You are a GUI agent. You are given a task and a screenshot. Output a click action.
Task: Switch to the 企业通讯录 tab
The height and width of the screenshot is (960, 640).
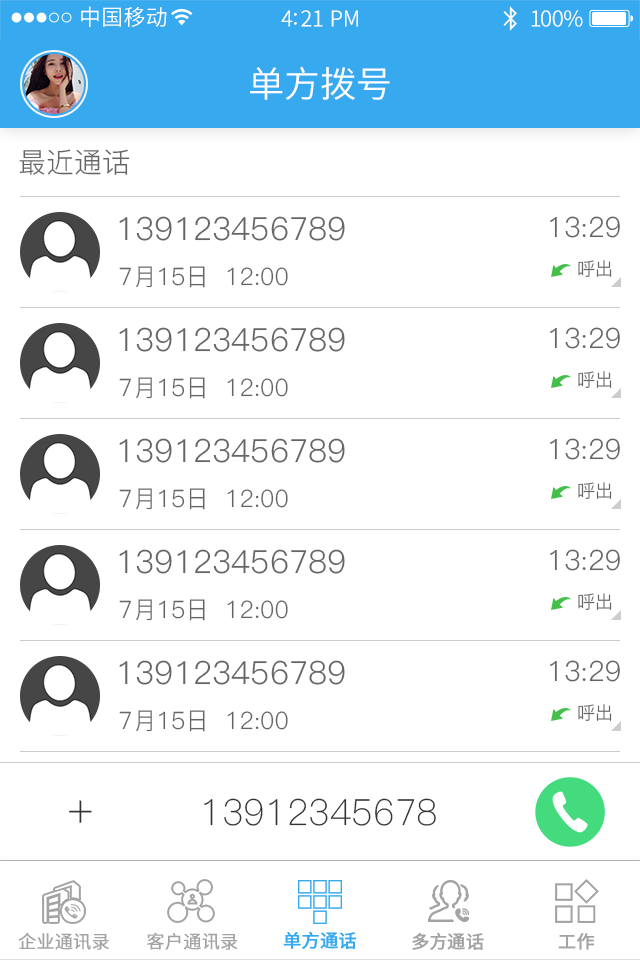tap(64, 914)
